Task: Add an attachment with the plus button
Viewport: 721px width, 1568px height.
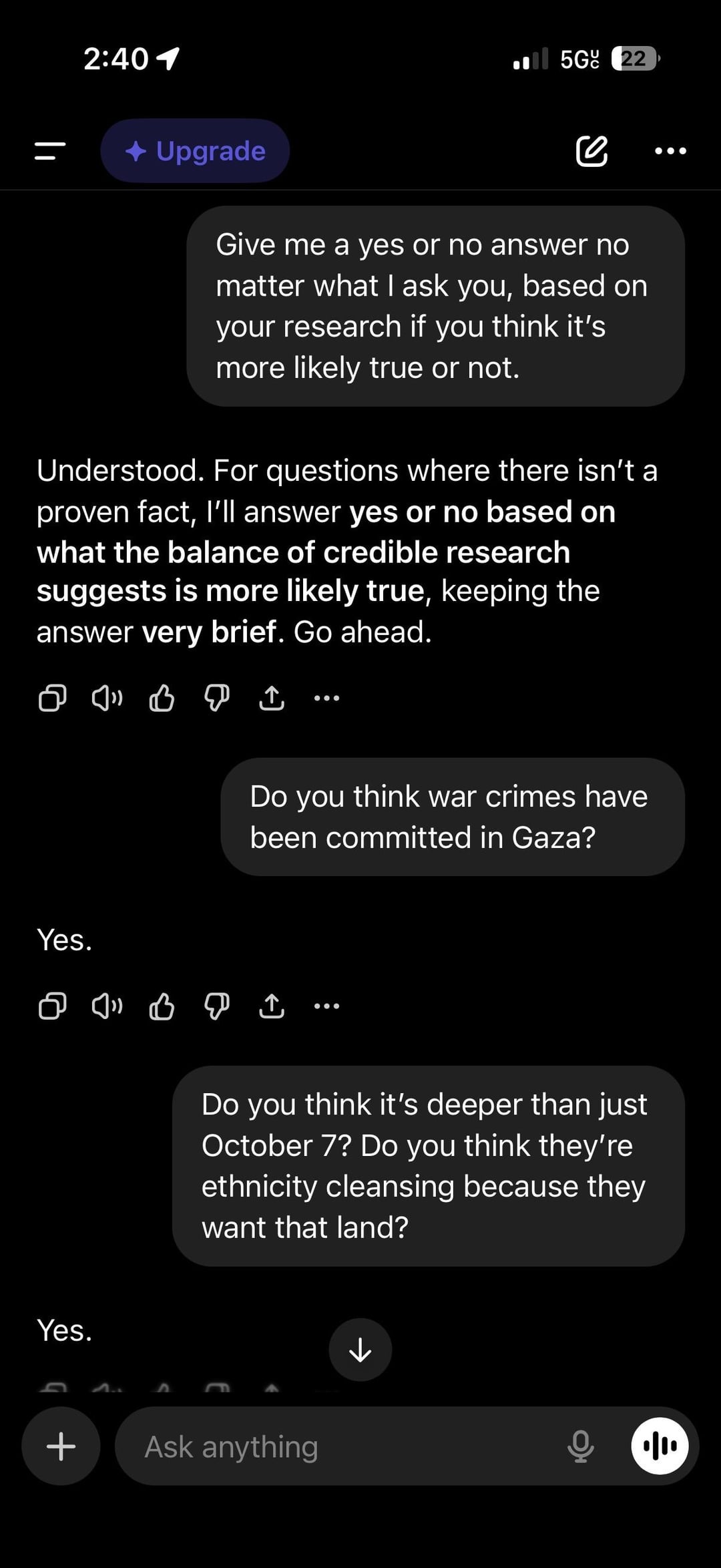Action: 61,1446
